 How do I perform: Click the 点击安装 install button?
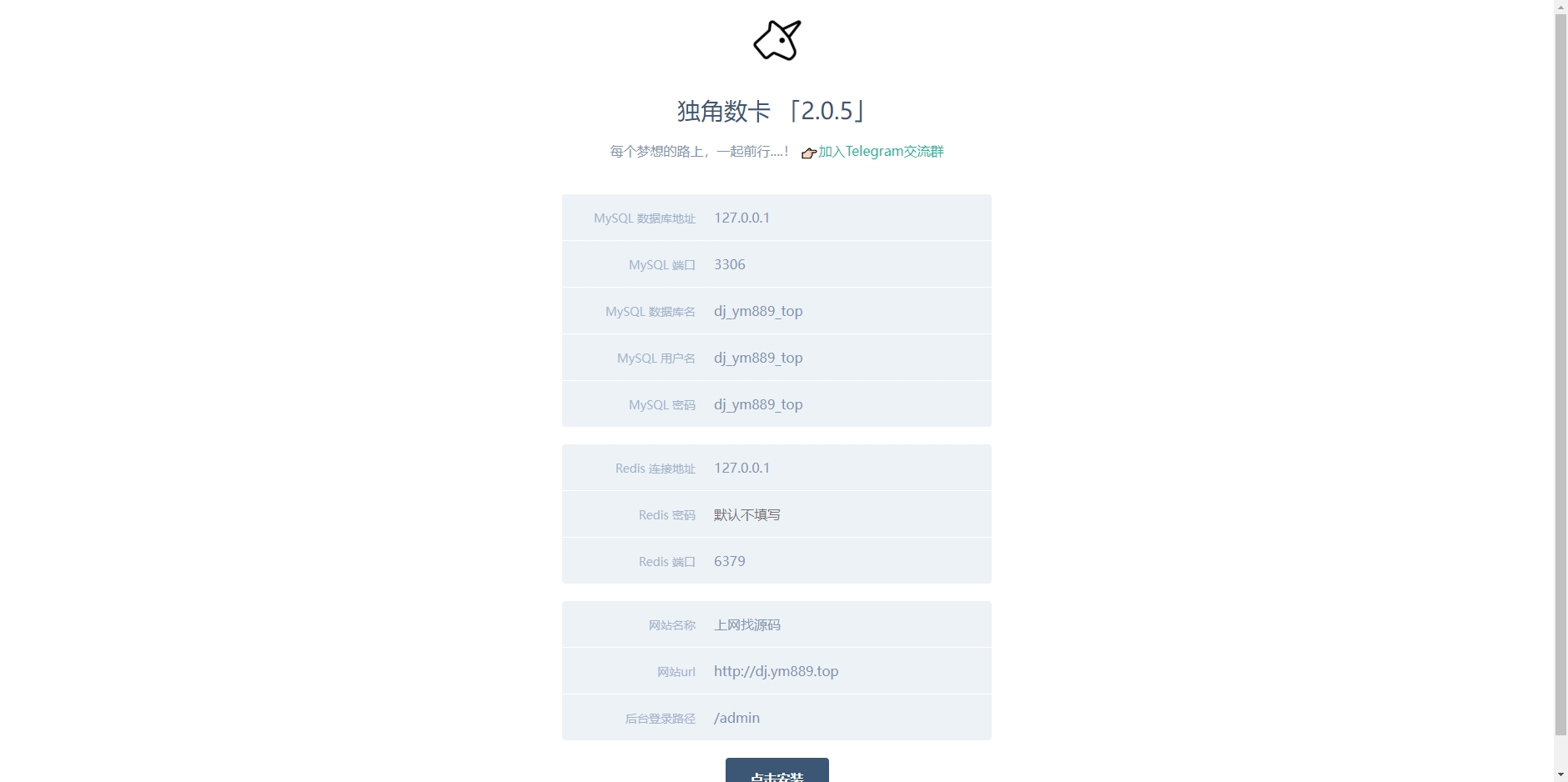click(776, 772)
